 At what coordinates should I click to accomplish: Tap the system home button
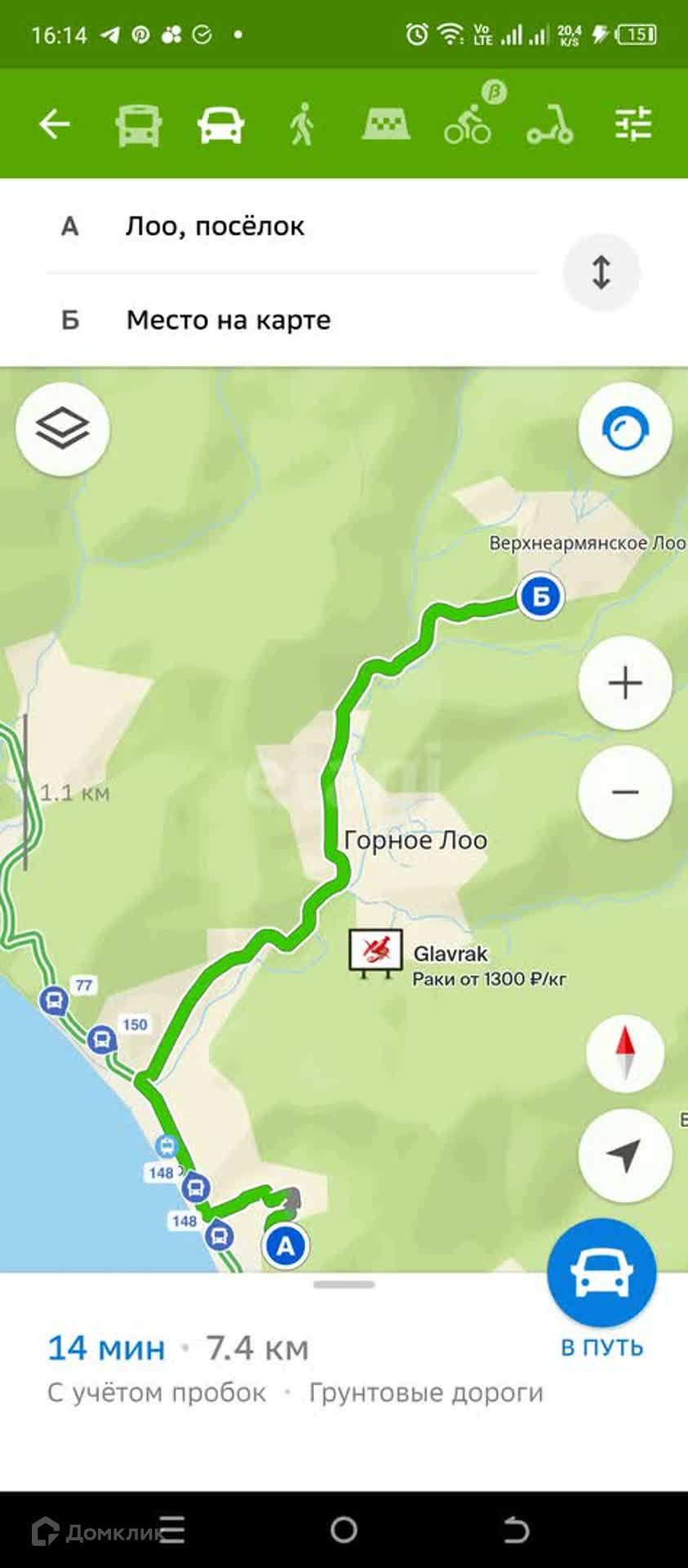[344, 1530]
